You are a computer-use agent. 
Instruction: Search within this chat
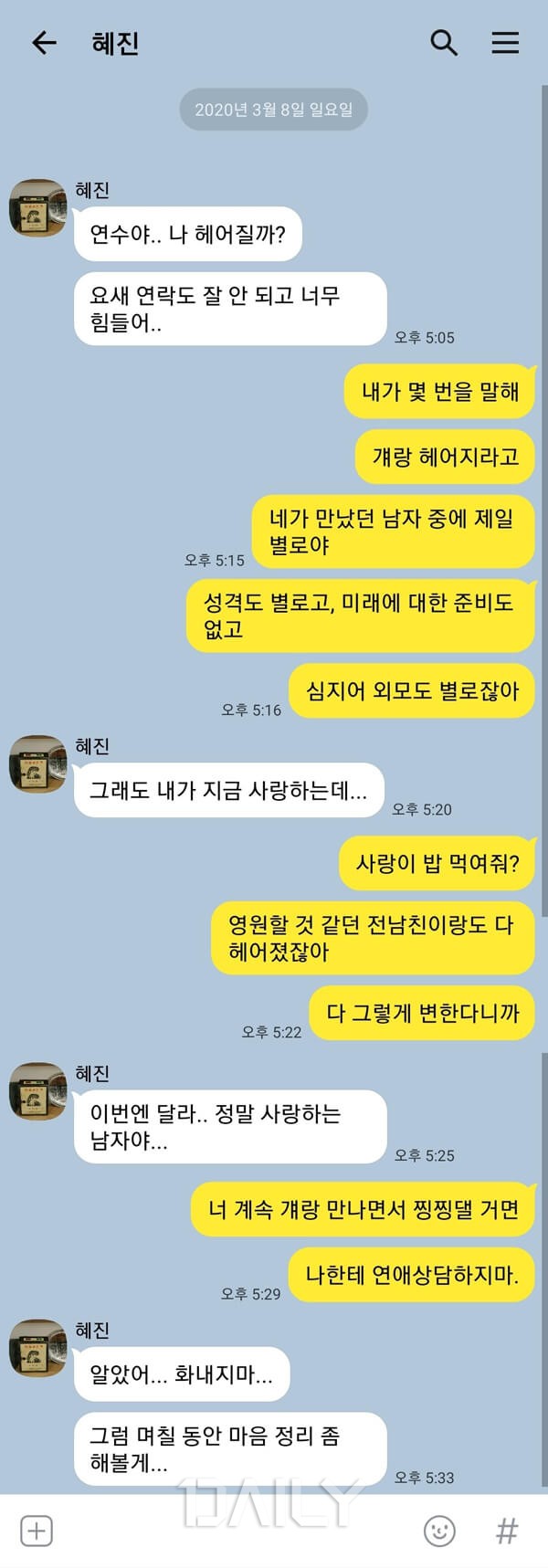click(x=444, y=43)
